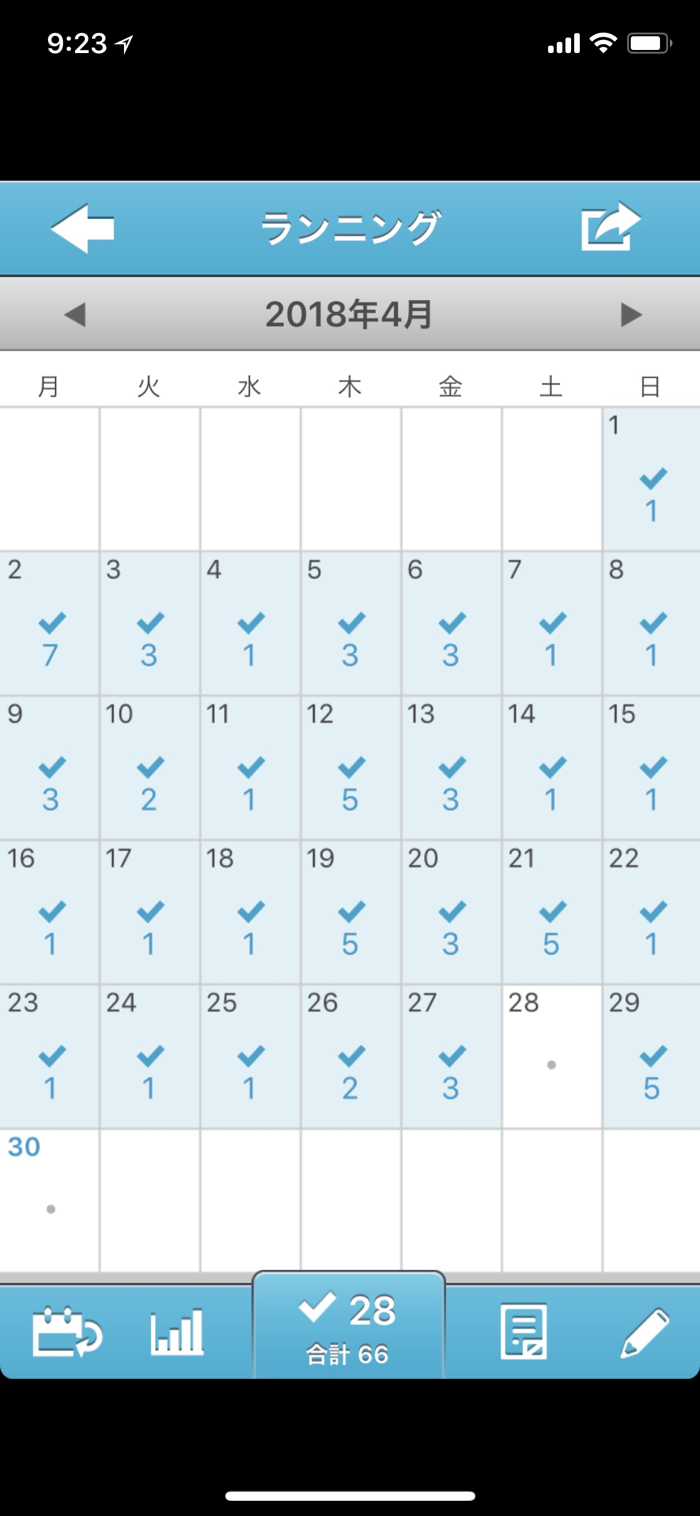The width and height of the screenshot is (700, 1516).
Task: Choose April 19 in the calendar
Action: [x=350, y=912]
